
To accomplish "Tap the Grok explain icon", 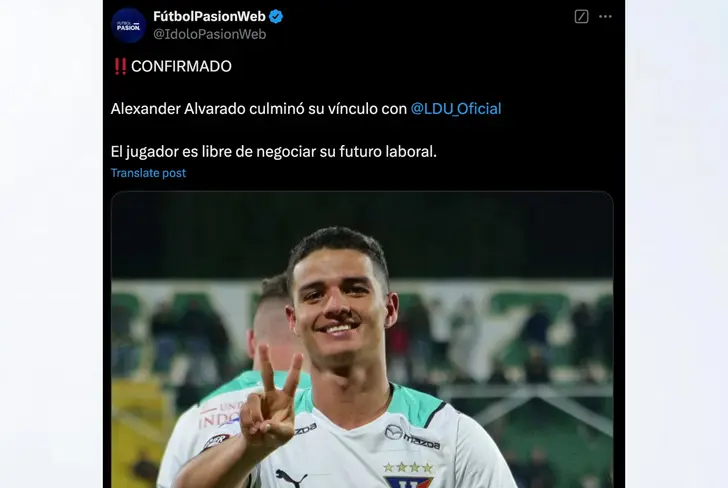I will 581,17.
